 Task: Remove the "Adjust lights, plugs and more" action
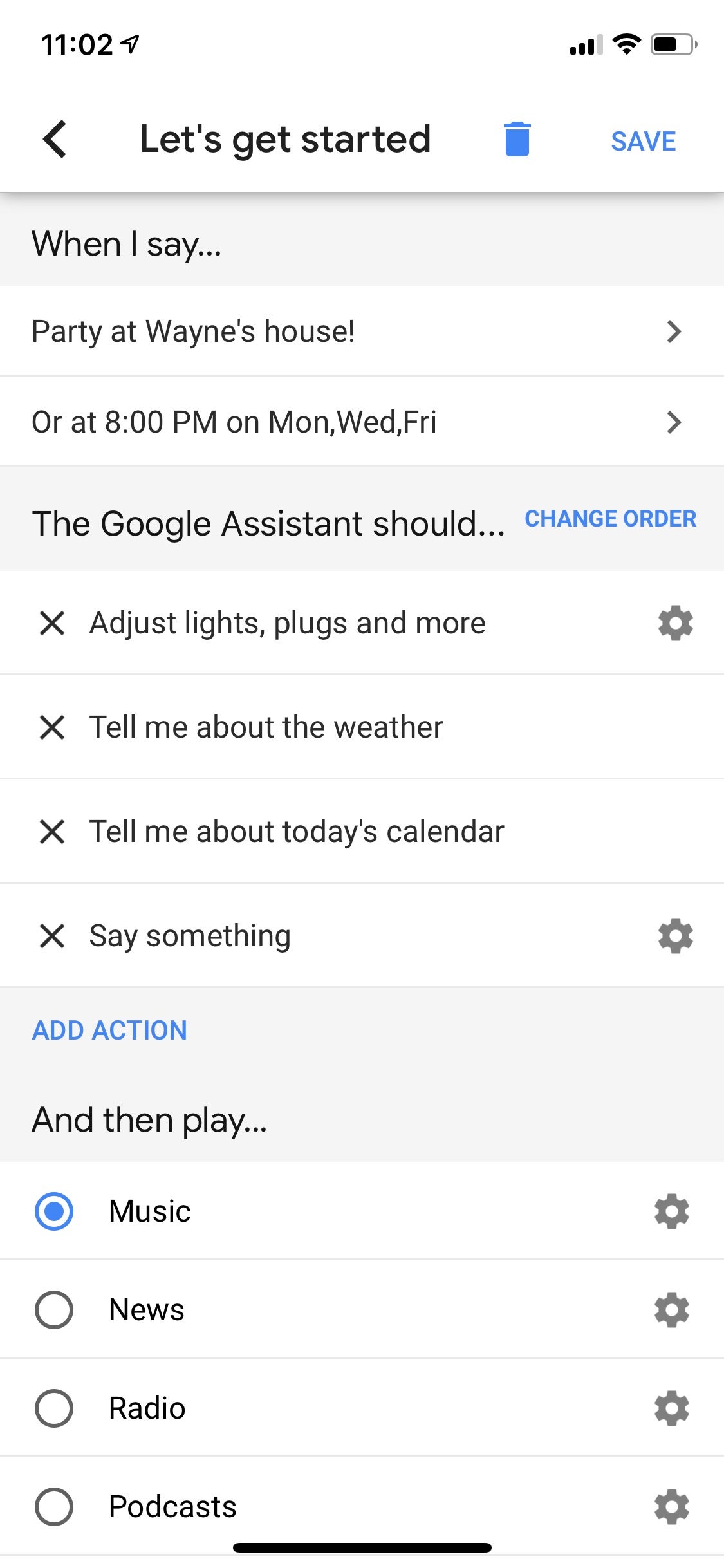(52, 623)
